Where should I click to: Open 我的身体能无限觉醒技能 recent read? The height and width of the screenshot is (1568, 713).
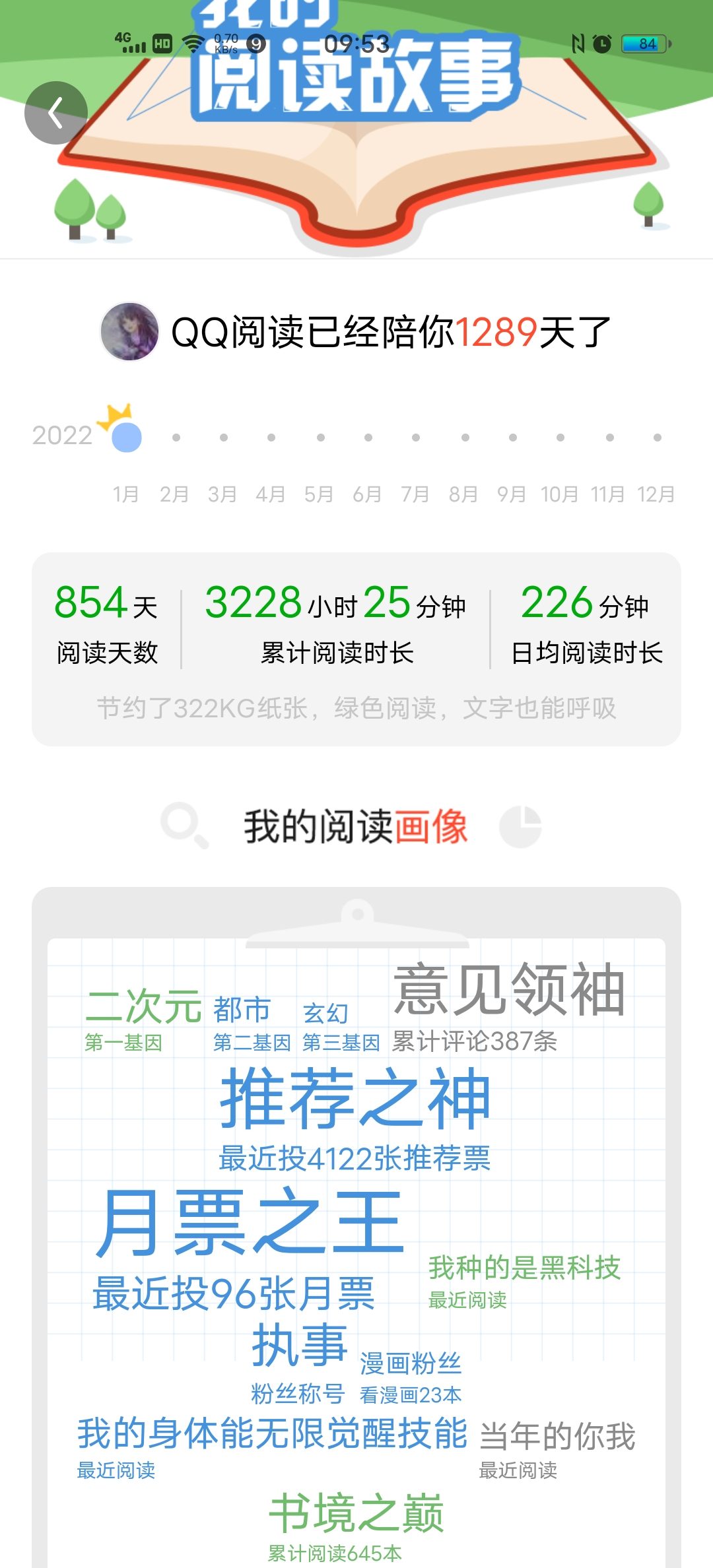click(x=273, y=1433)
